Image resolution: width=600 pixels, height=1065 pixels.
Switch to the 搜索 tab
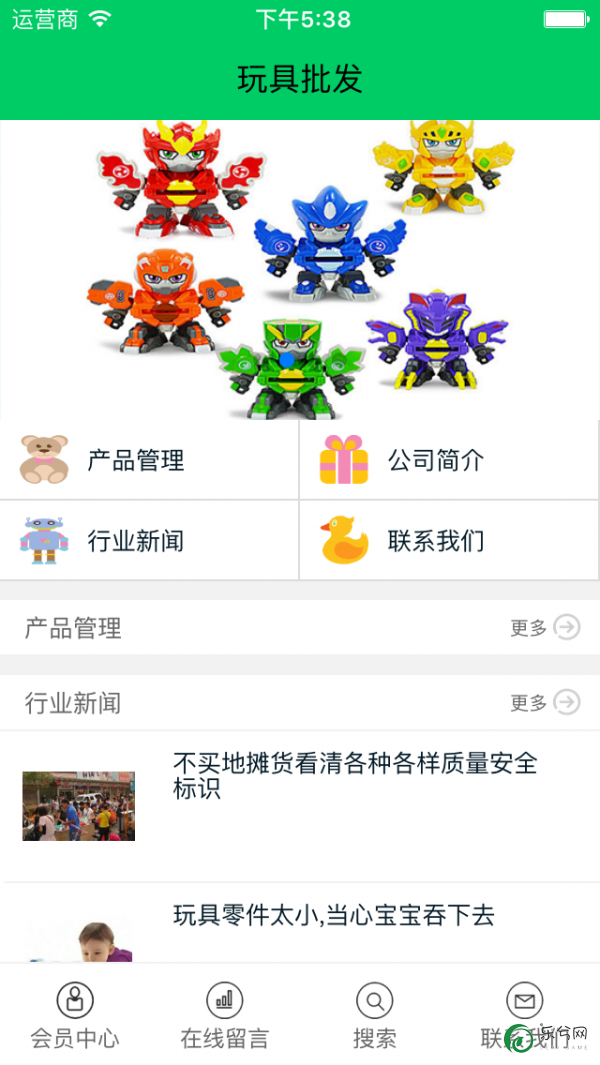click(375, 1015)
